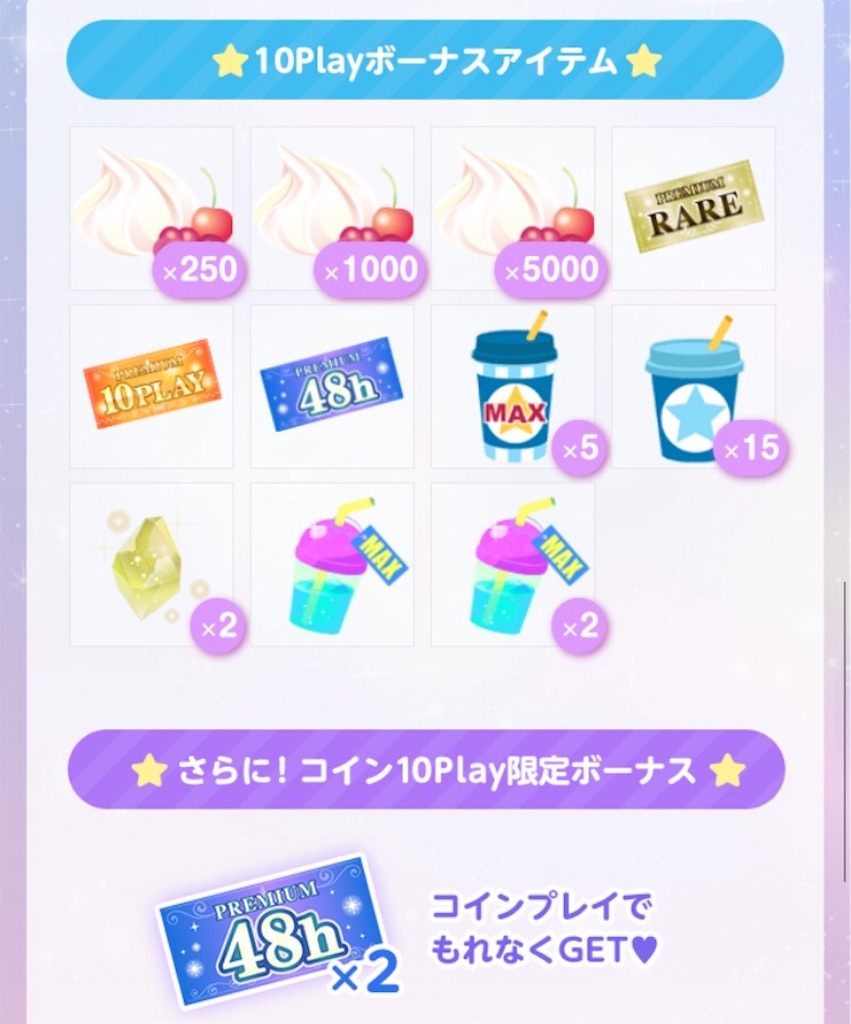Click the star beside ボーナスアイテム title
The width and height of the screenshot is (851, 1024).
click(x=232, y=60)
